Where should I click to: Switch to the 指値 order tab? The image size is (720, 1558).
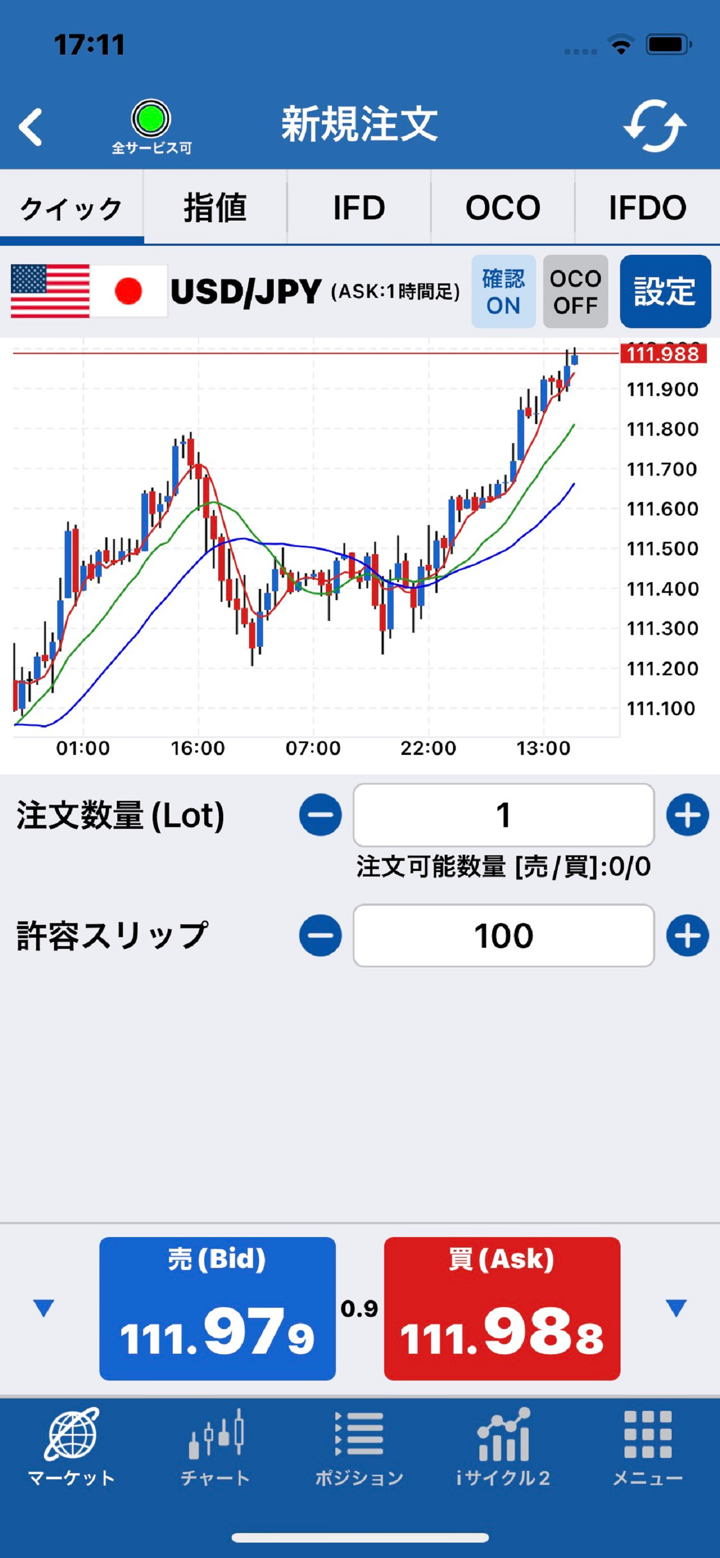pos(215,207)
